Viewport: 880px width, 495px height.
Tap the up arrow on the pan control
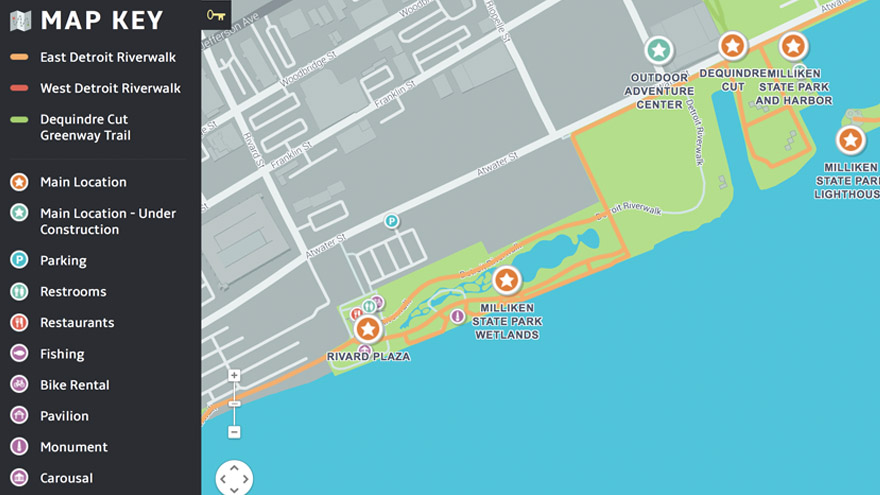pos(234,467)
